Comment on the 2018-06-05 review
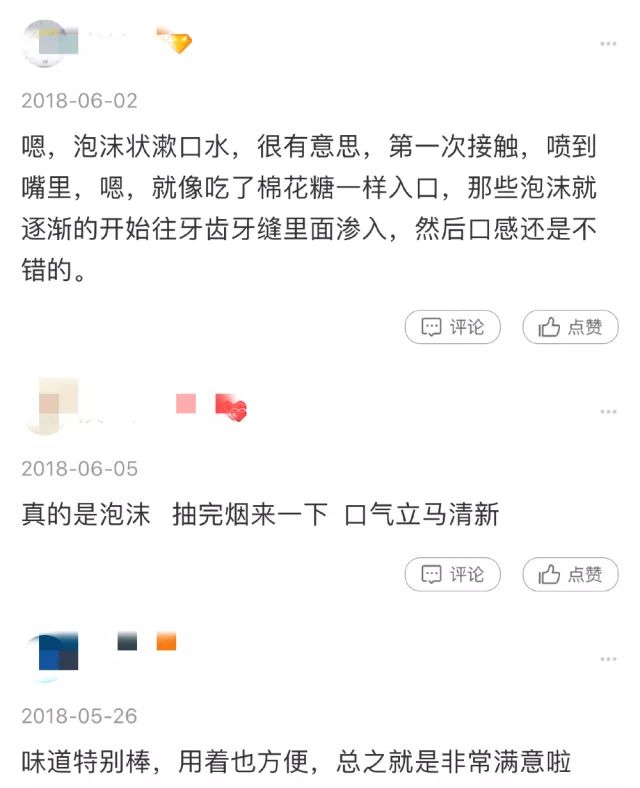The width and height of the screenshot is (640, 788). point(452,574)
